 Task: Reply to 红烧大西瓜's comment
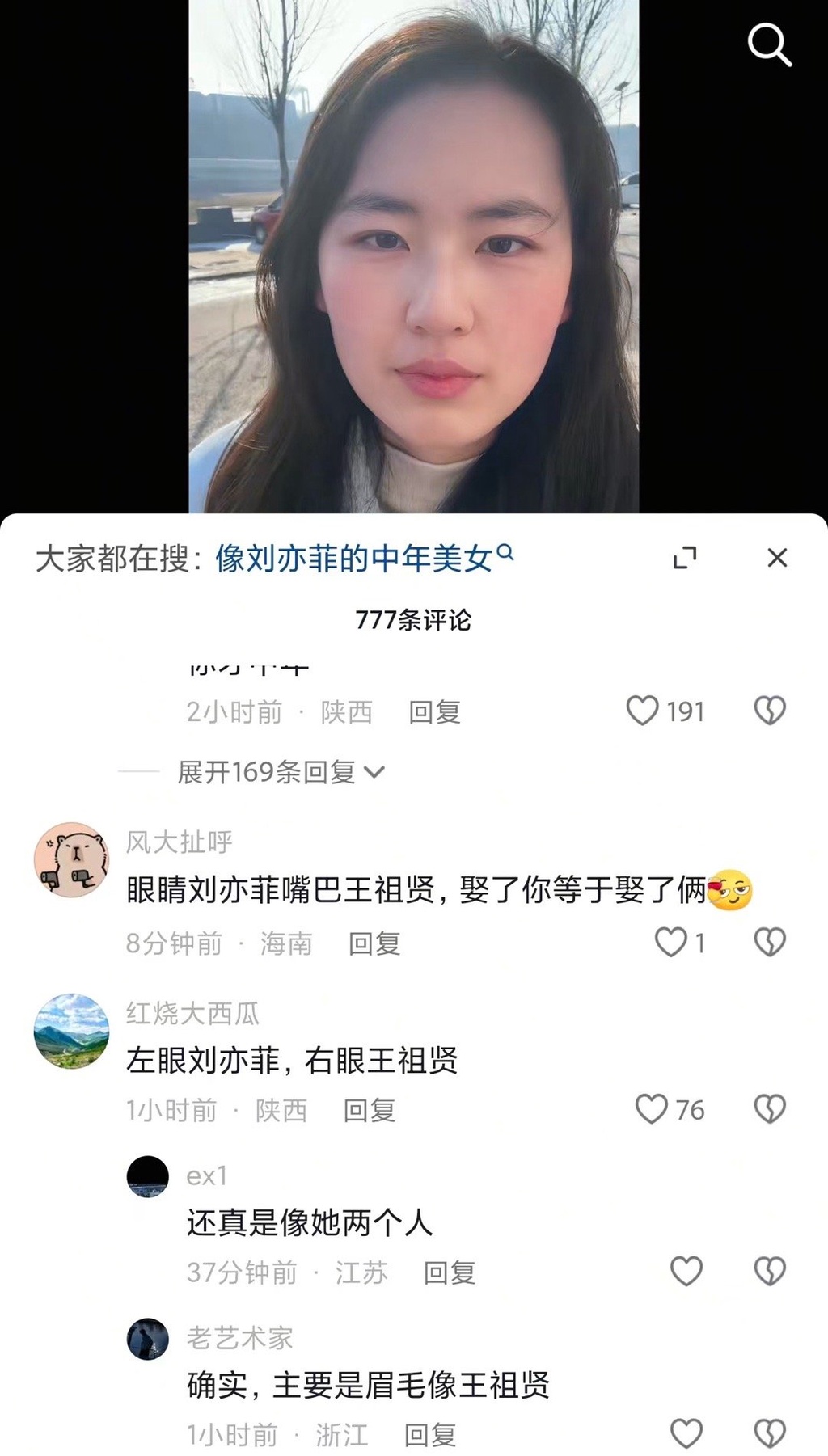coord(369,1110)
